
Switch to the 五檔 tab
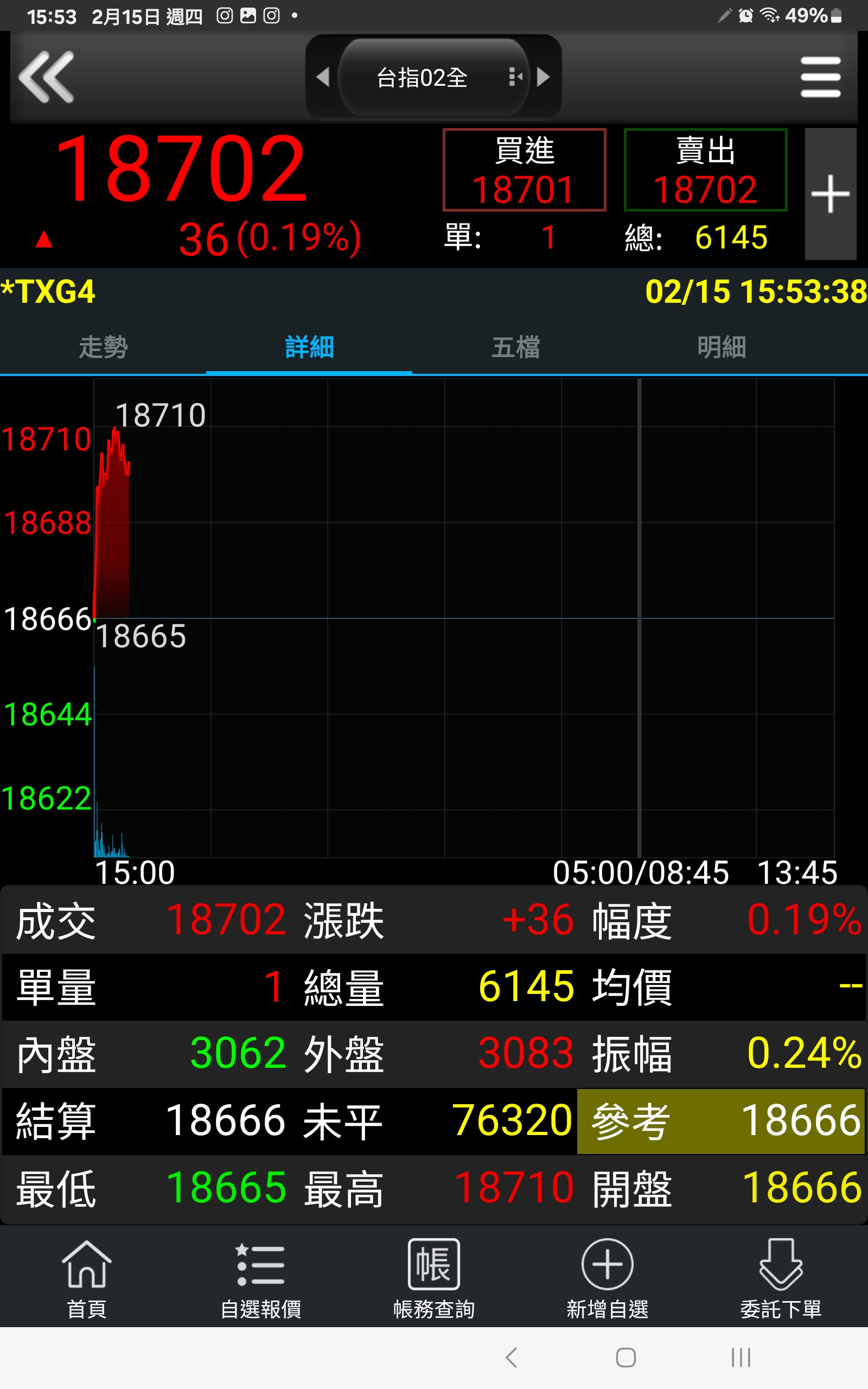click(x=515, y=347)
